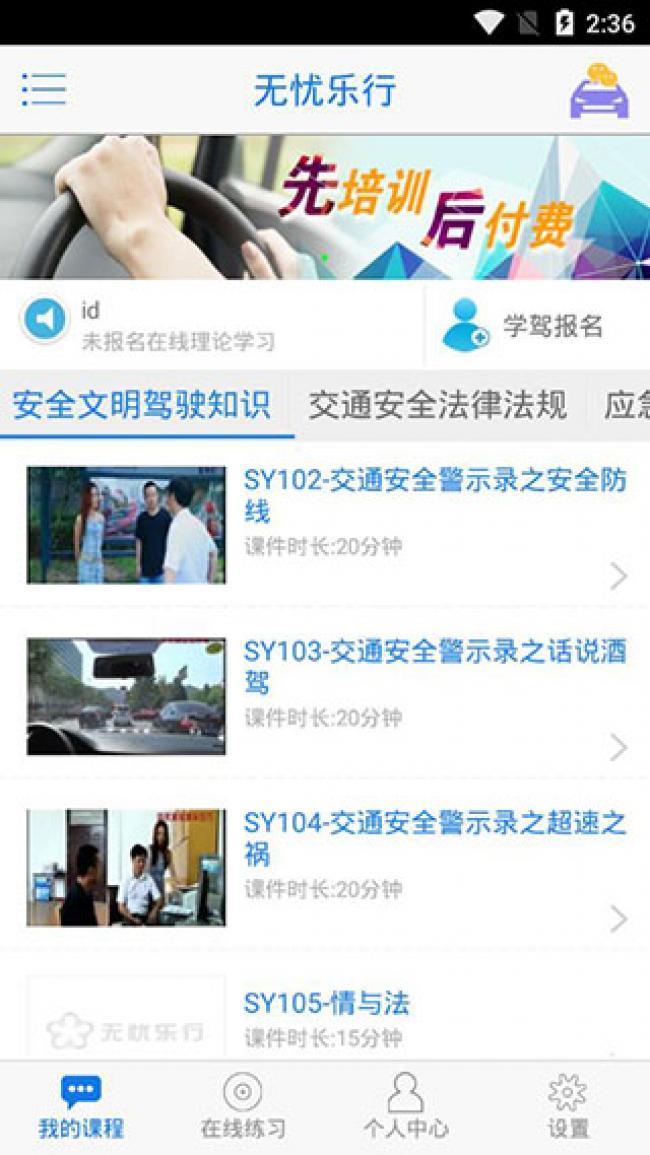Viewport: 650px width, 1155px height.
Task: Open the 设置 settings tab
Action: coord(568,1108)
